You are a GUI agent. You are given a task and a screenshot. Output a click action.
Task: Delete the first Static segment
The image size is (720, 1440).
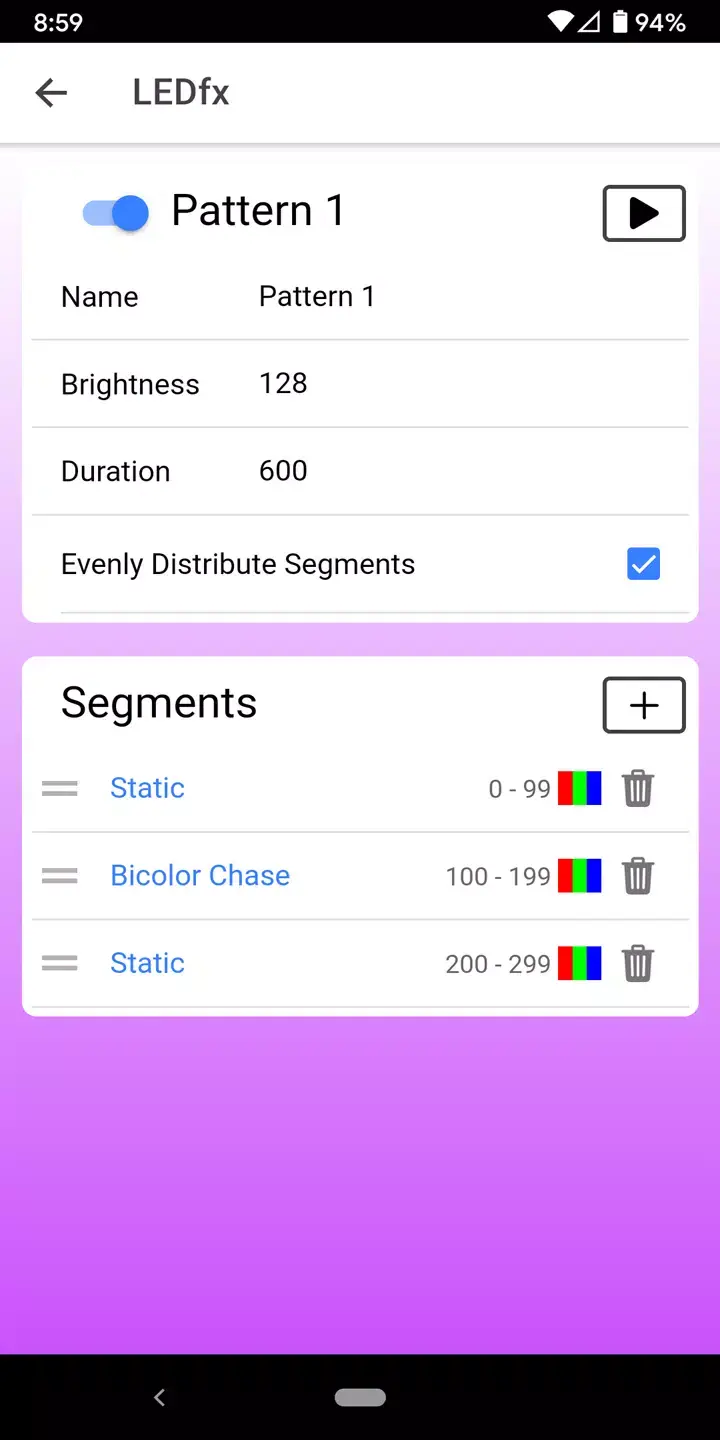pyautogui.click(x=638, y=788)
